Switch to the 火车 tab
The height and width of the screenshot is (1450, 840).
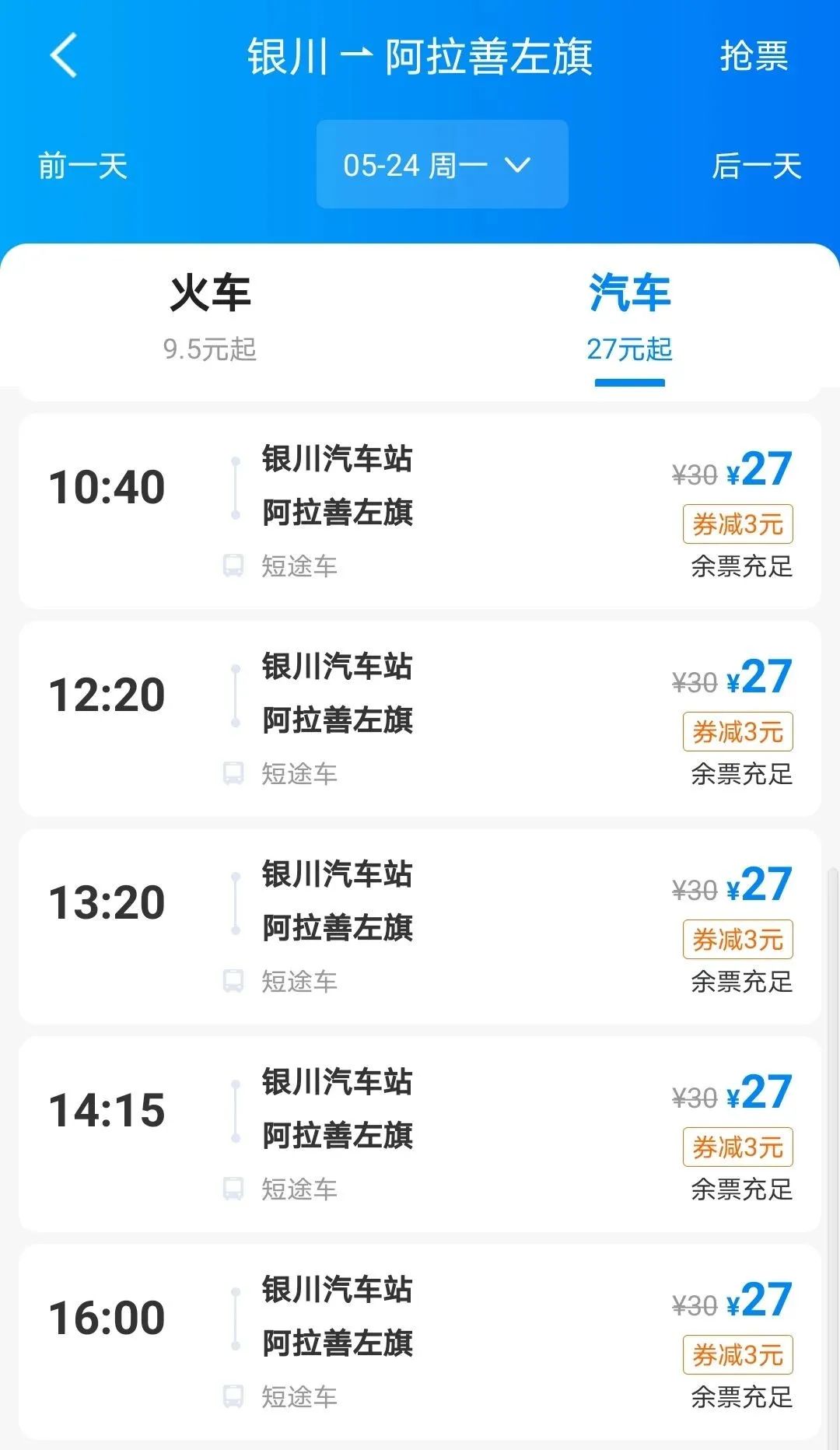point(210,317)
